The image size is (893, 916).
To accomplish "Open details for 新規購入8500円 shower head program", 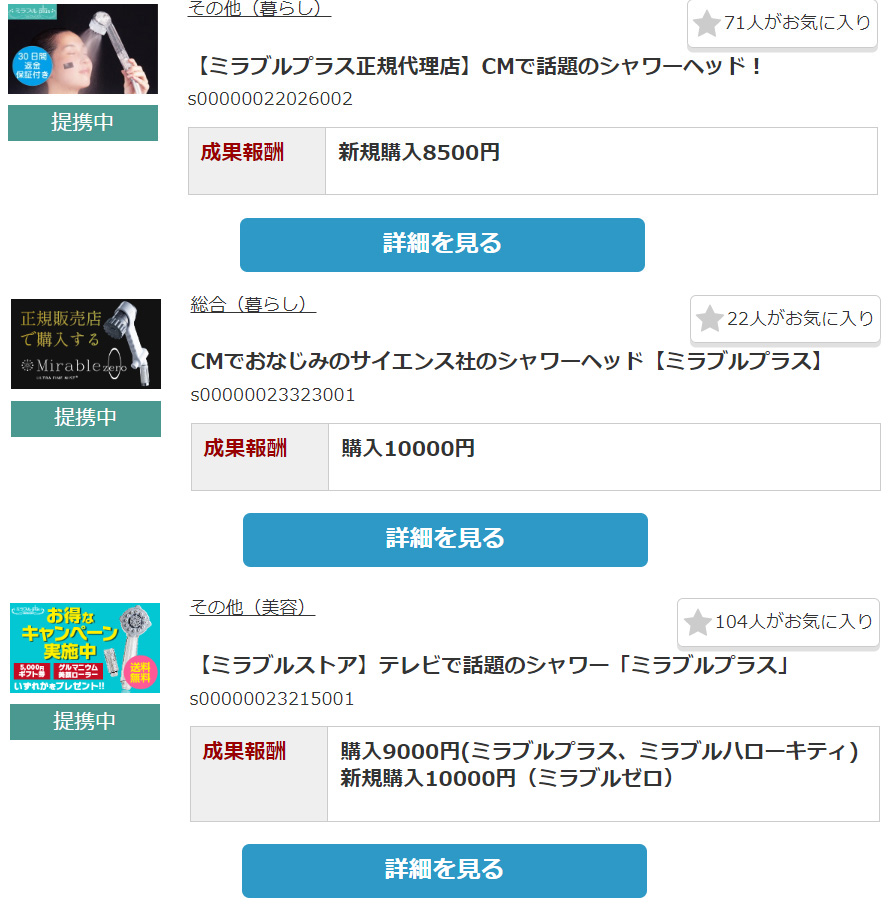I will [442, 244].
